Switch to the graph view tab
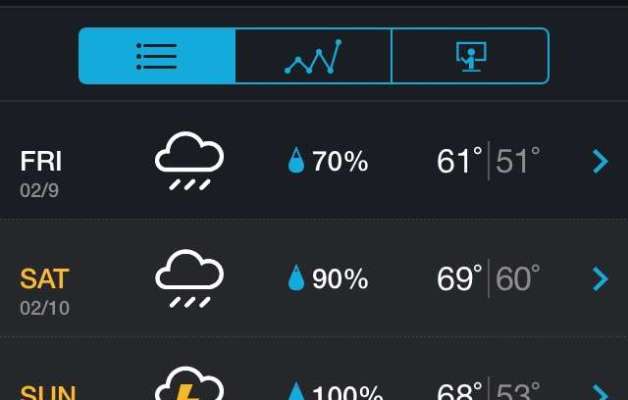 [x=313, y=56]
